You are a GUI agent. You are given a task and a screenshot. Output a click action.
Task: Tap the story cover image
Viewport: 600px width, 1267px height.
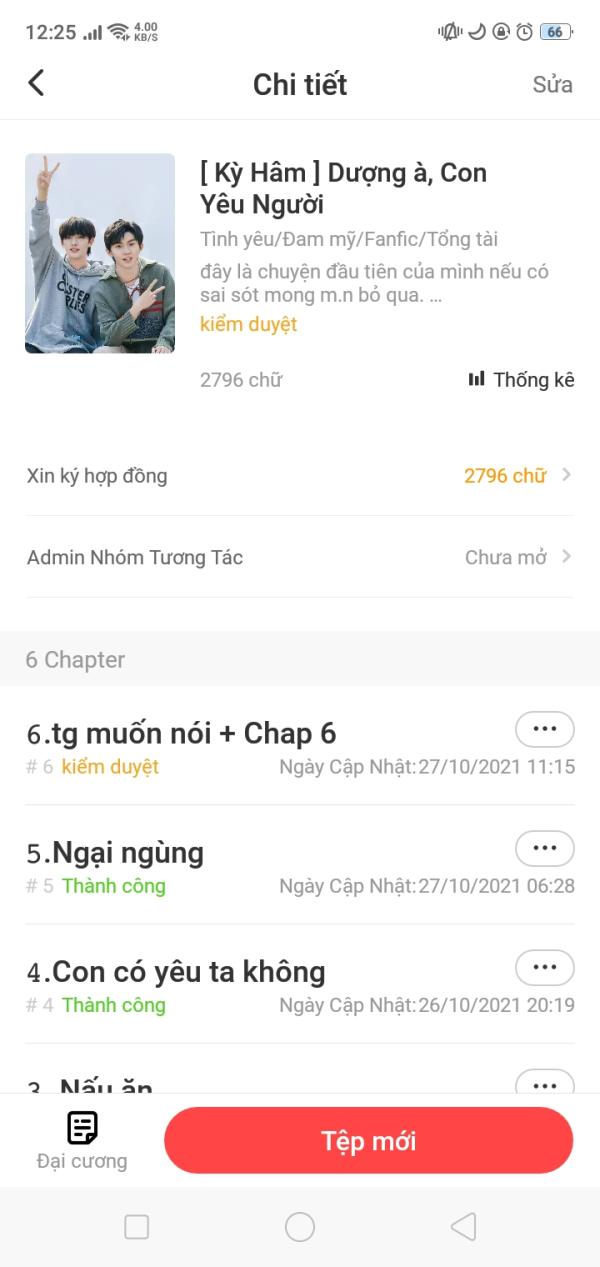[100, 253]
